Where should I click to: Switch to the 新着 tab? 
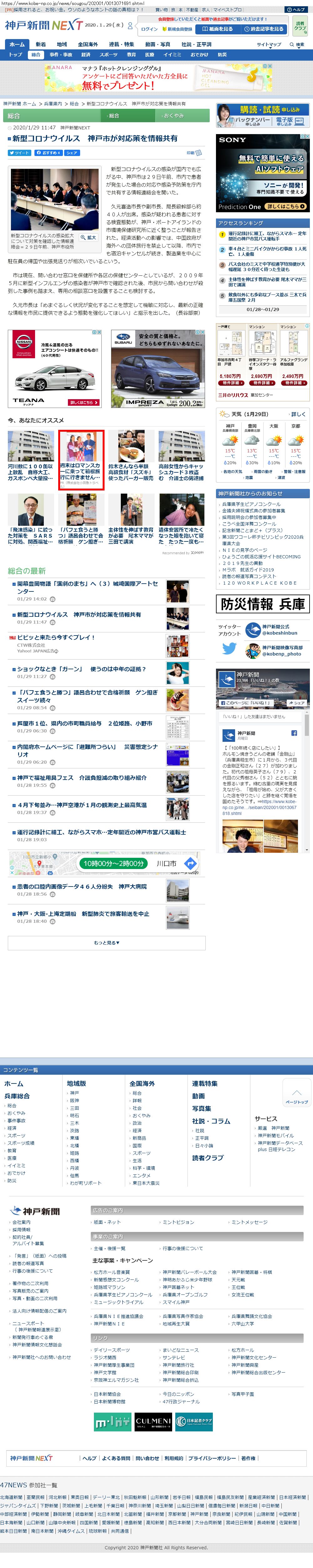pos(40,44)
